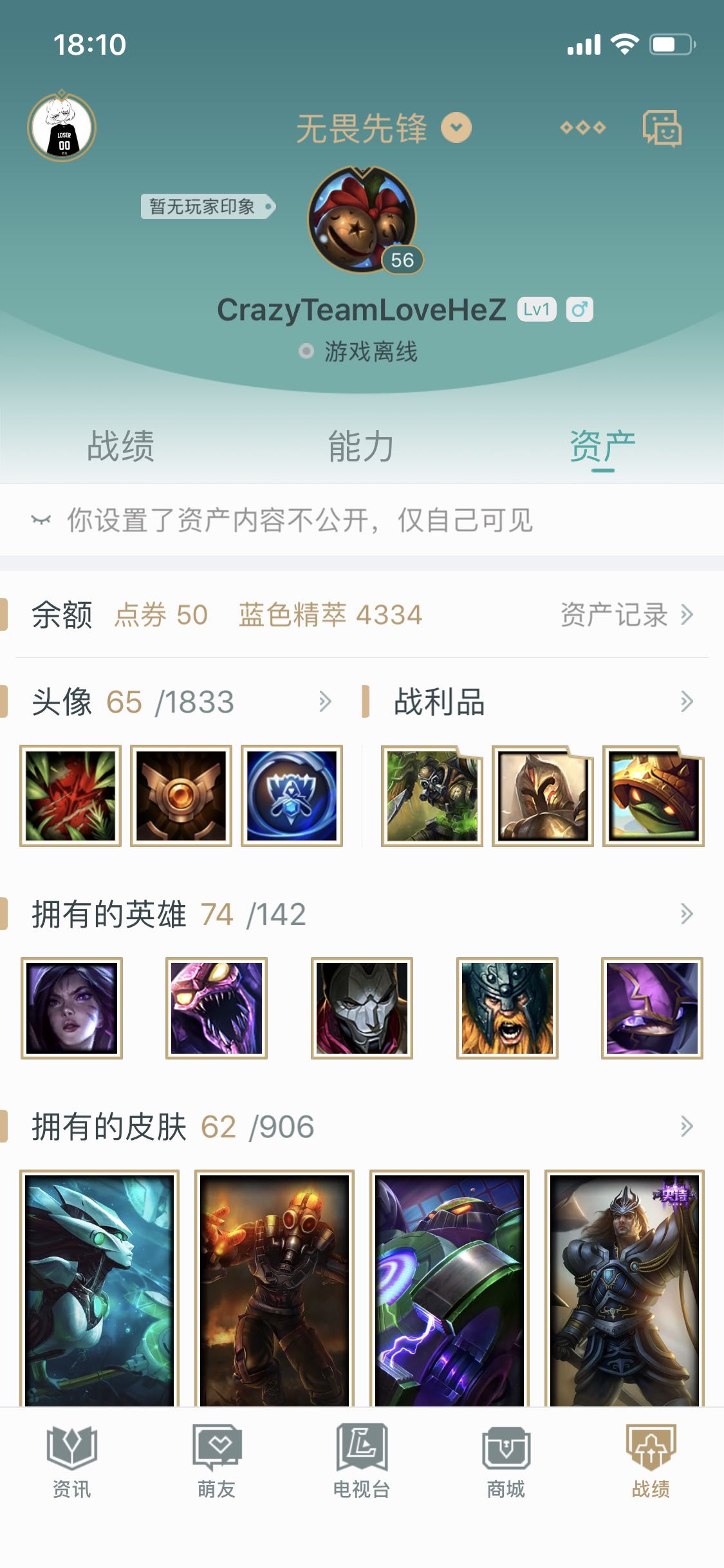Open the 战绩 bottom navigation tab
This screenshot has height=1568, width=724.
[x=651, y=1461]
